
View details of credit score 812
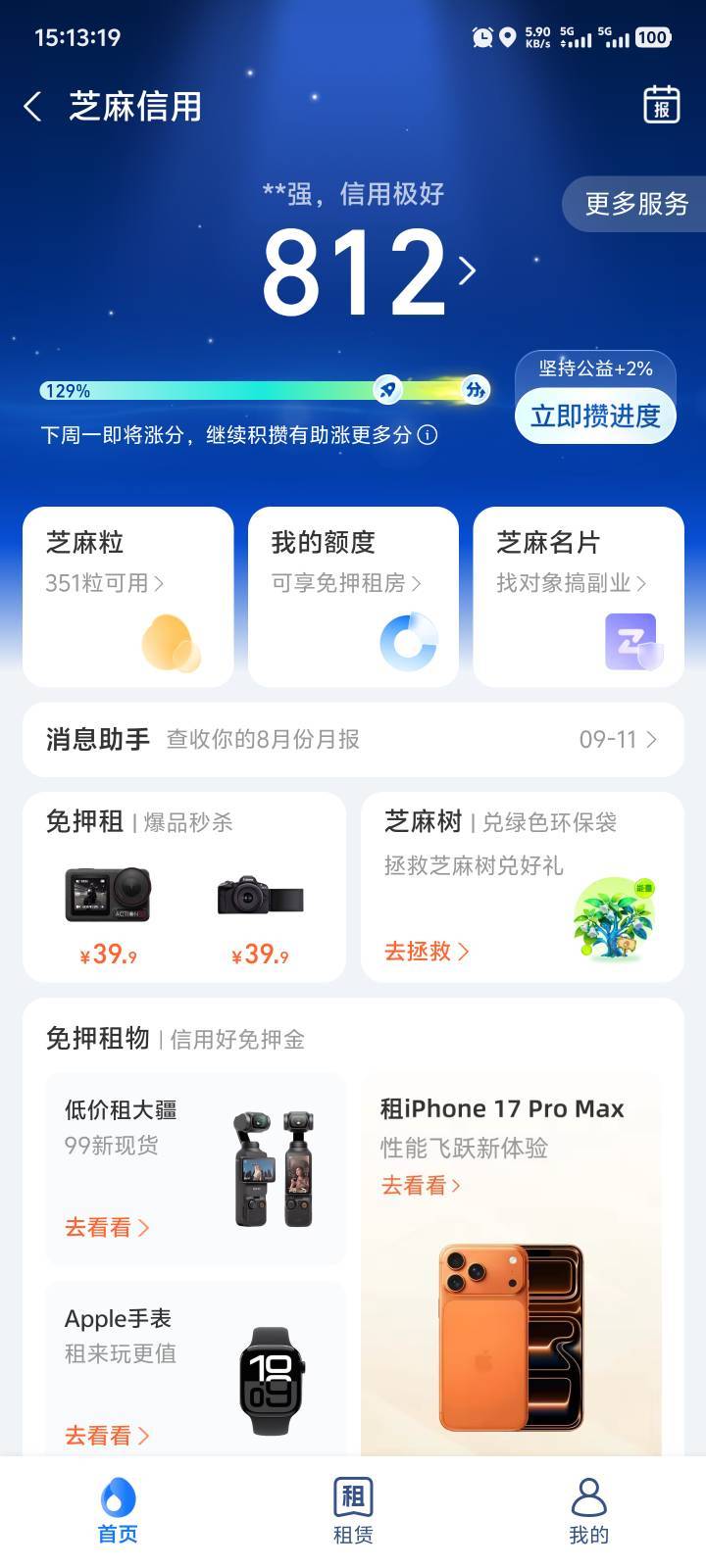coord(369,270)
